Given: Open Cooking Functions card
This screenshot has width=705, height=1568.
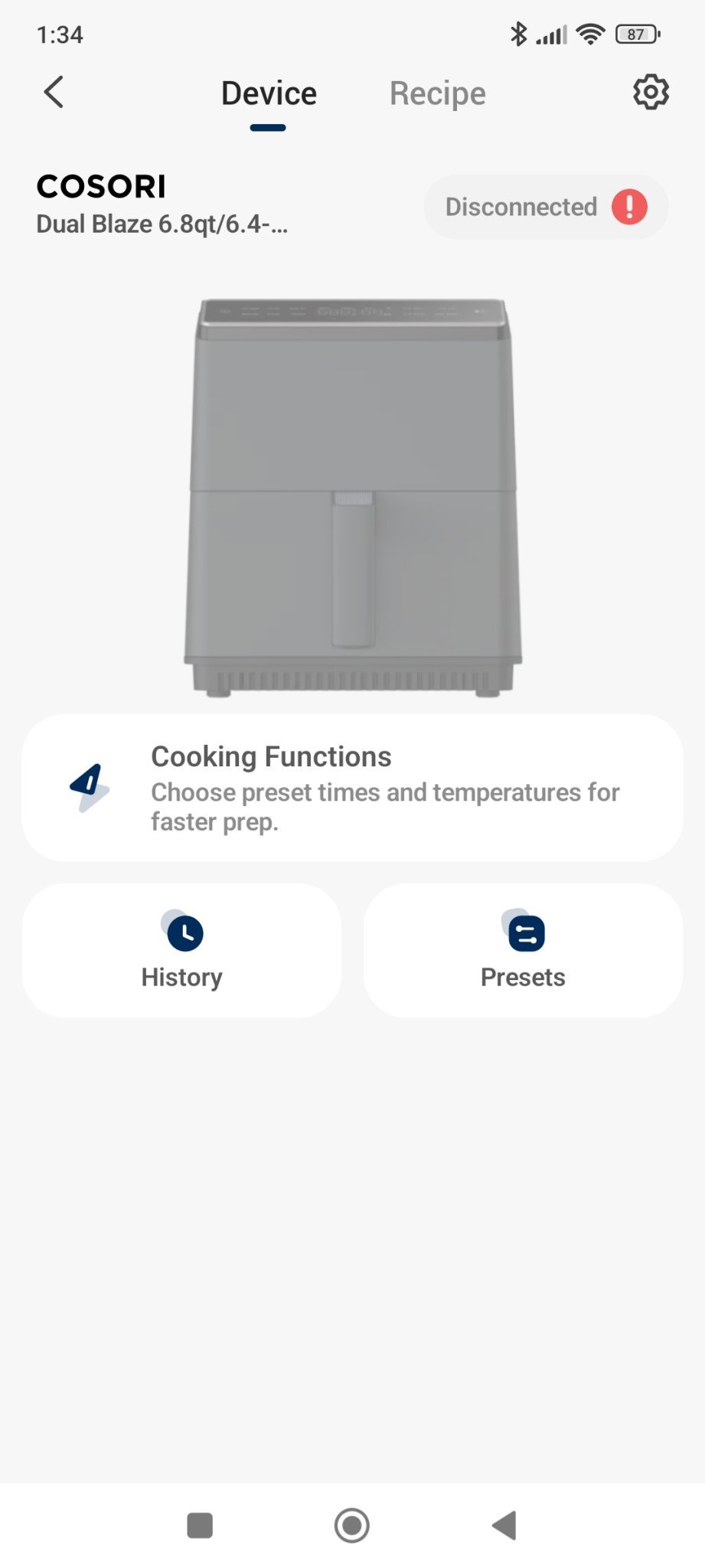Looking at the screenshot, I should [x=352, y=788].
